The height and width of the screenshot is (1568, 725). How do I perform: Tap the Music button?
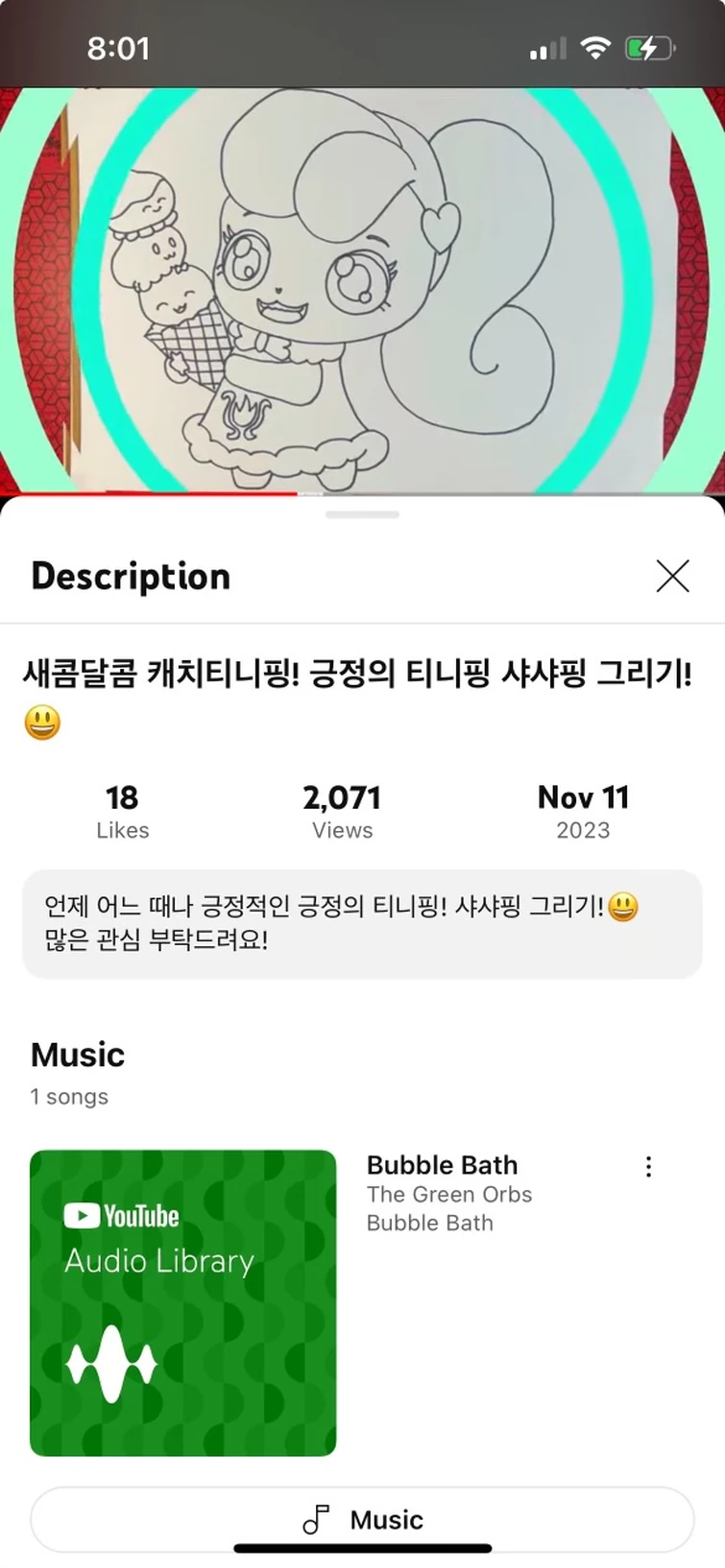pos(362,1519)
